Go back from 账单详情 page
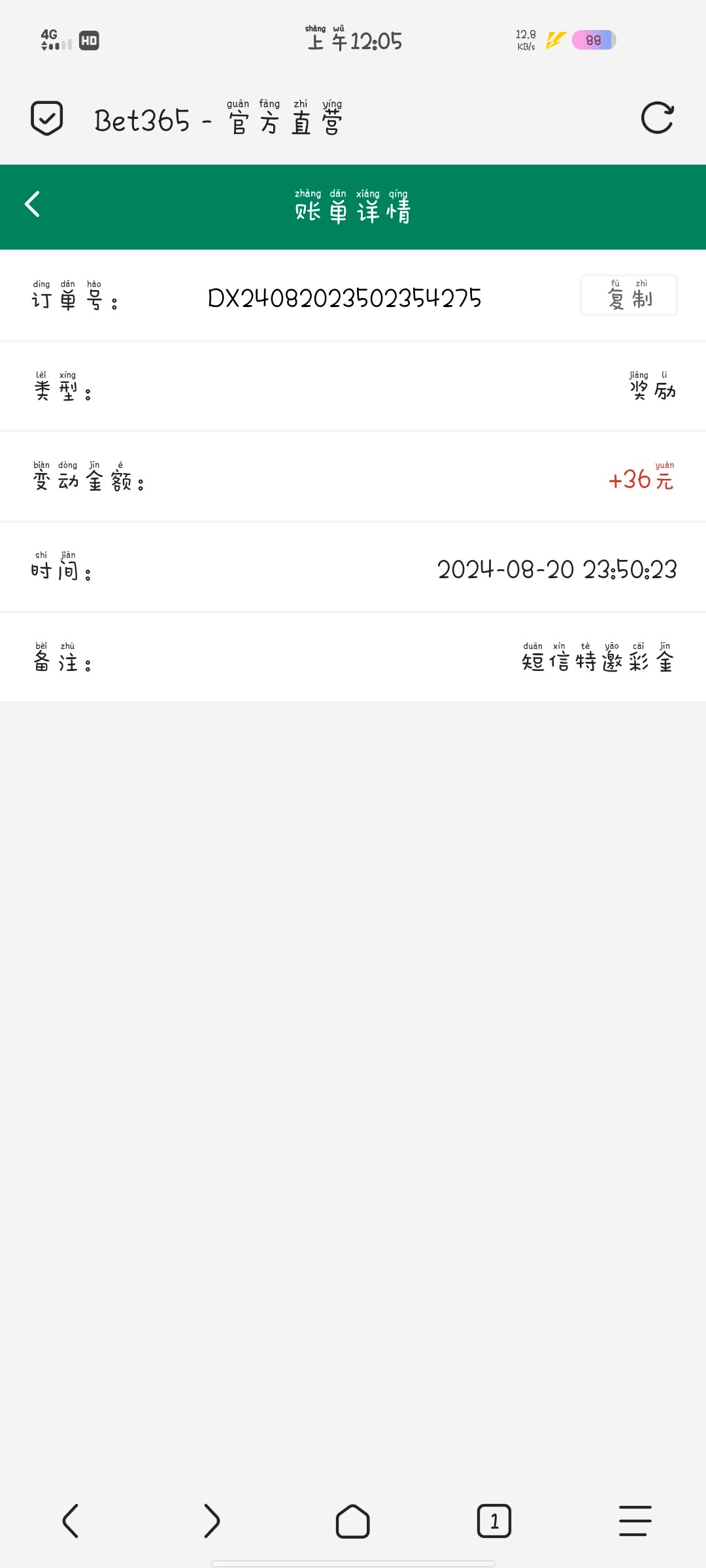706x1568 pixels. pos(33,204)
